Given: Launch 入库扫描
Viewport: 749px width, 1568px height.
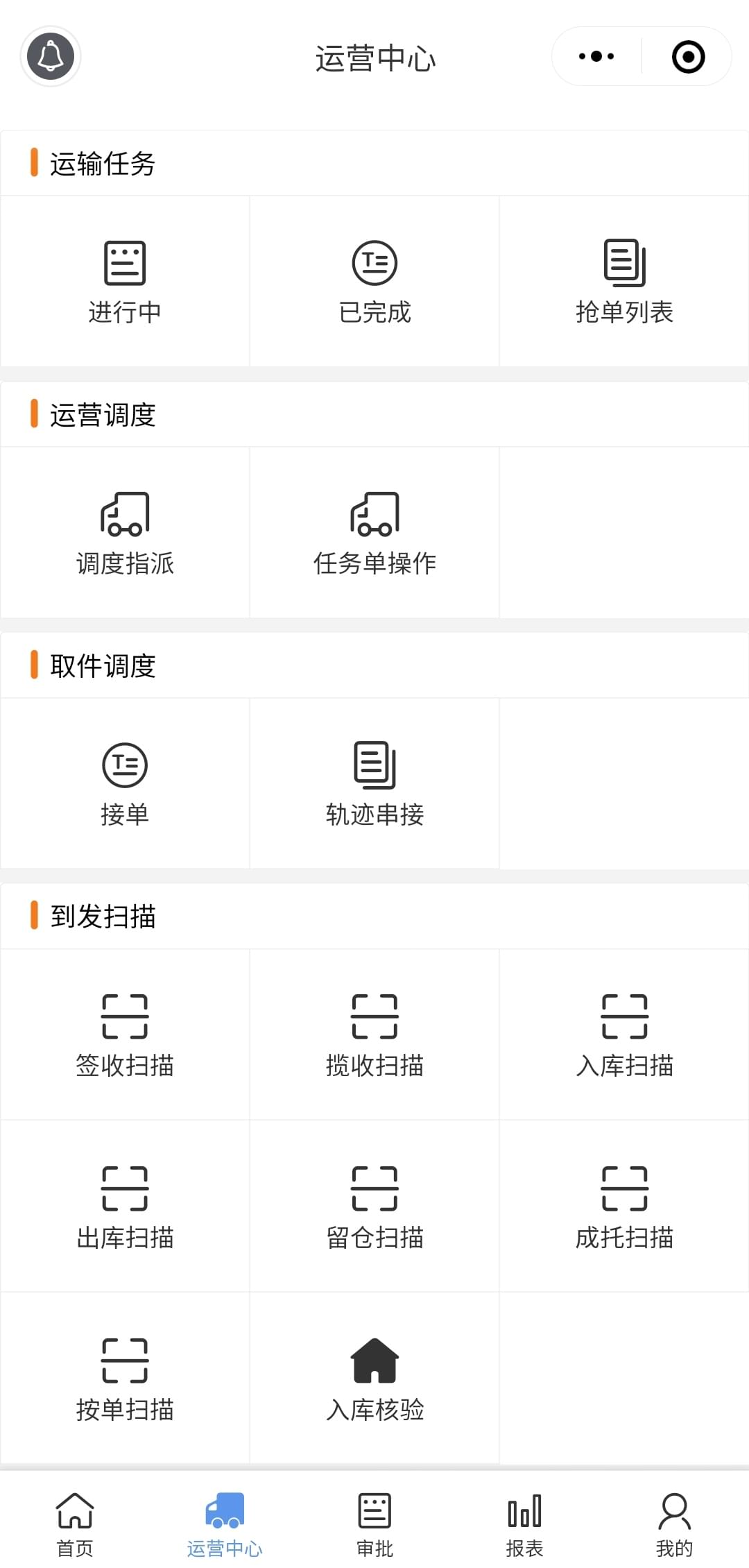Looking at the screenshot, I should pyautogui.click(x=624, y=1035).
